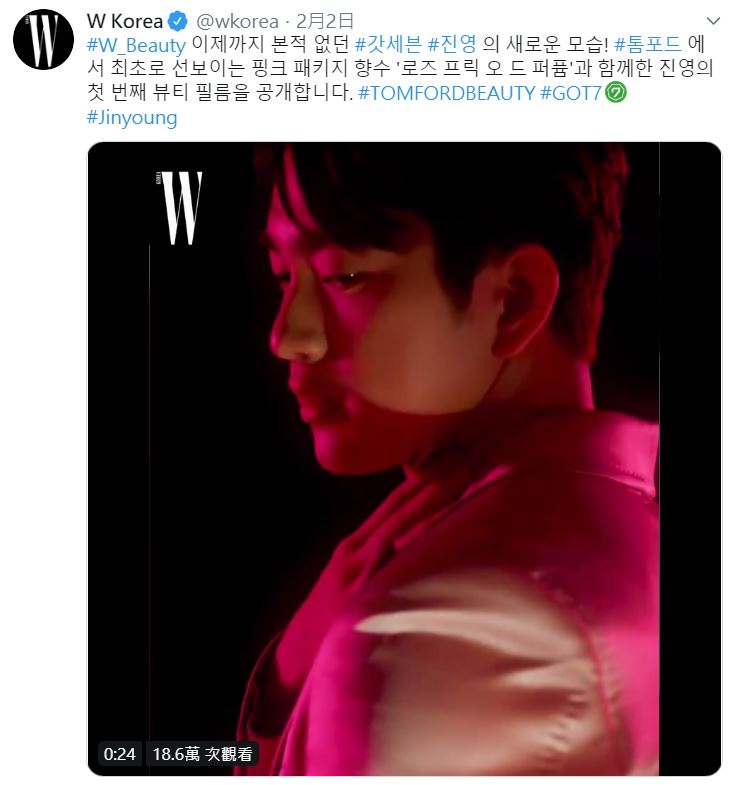This screenshot has width=735, height=785.
Task: Open the #톰포드 hashtag
Action: 648,45
